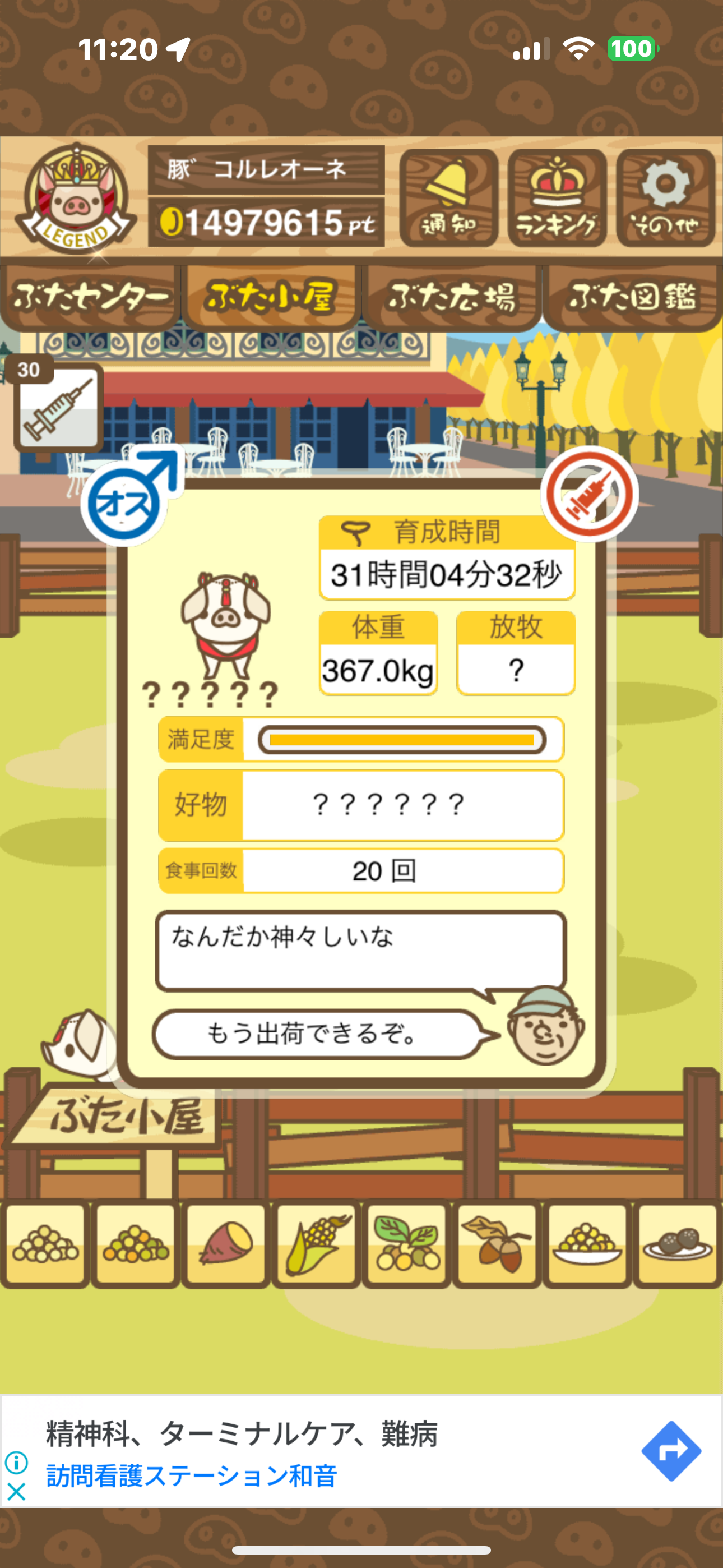Dismiss the ad banner with the X
This screenshot has height=1568, width=723.
tap(16, 1491)
